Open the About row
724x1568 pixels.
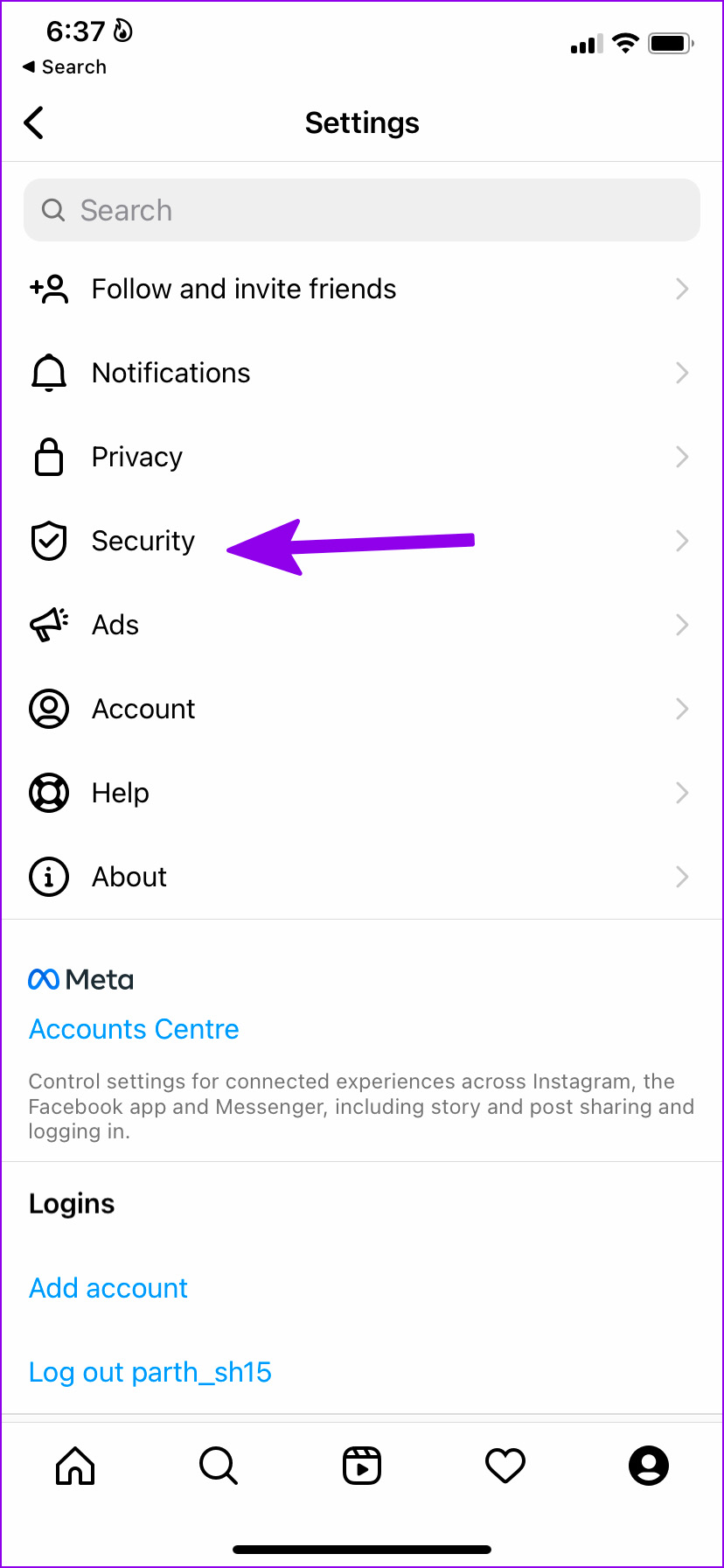pyautogui.click(x=362, y=877)
